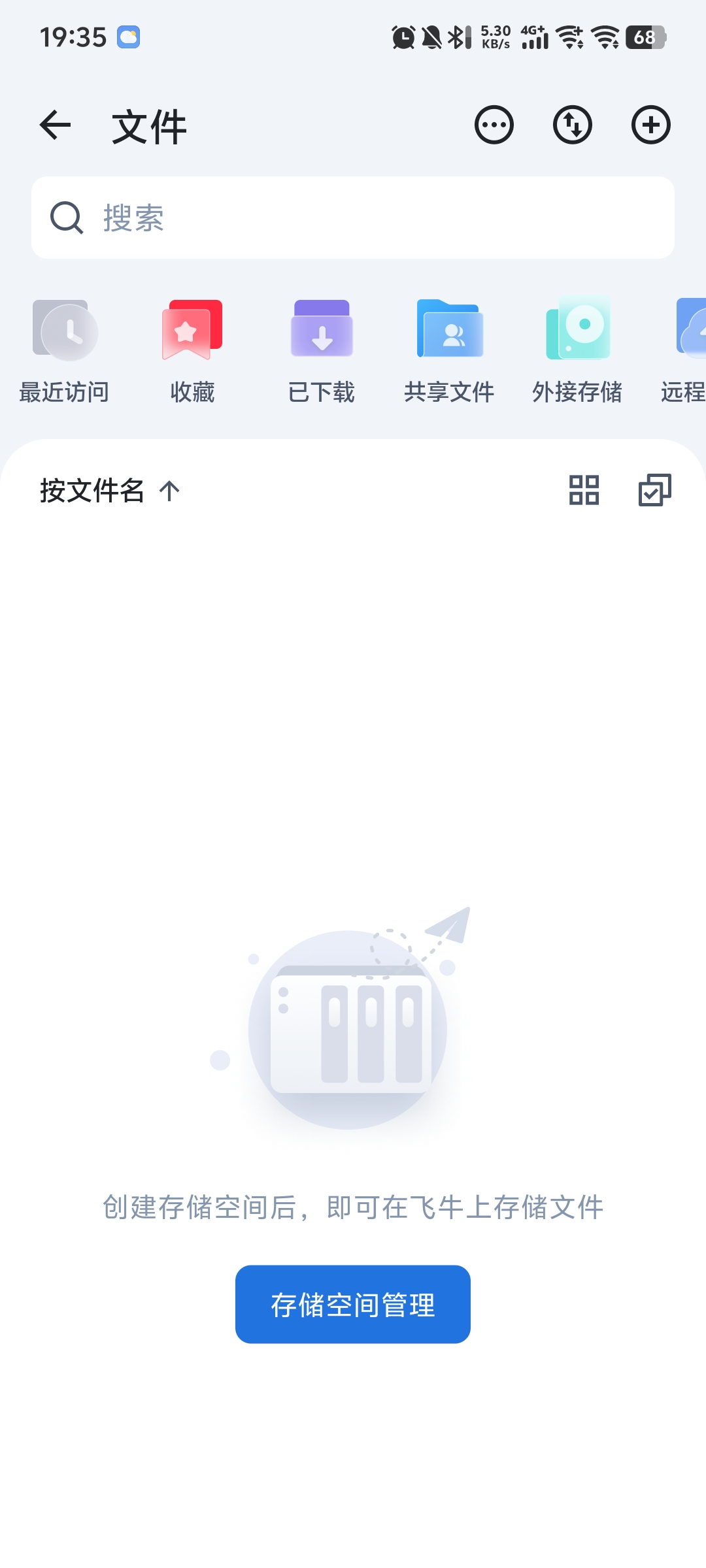Expand the more options menu
This screenshot has width=706, height=1568.
click(x=493, y=125)
